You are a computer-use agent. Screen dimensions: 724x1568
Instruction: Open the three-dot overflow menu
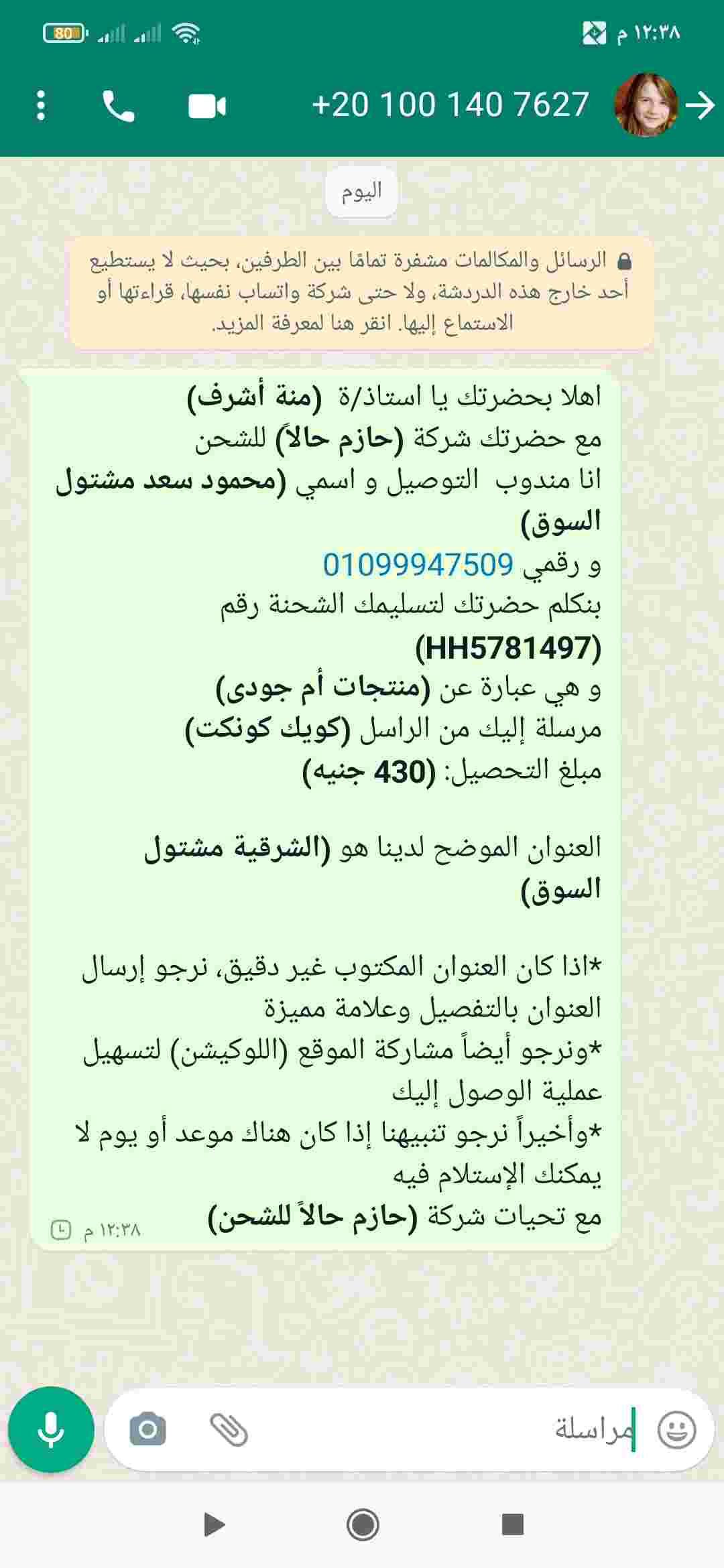tap(41, 106)
